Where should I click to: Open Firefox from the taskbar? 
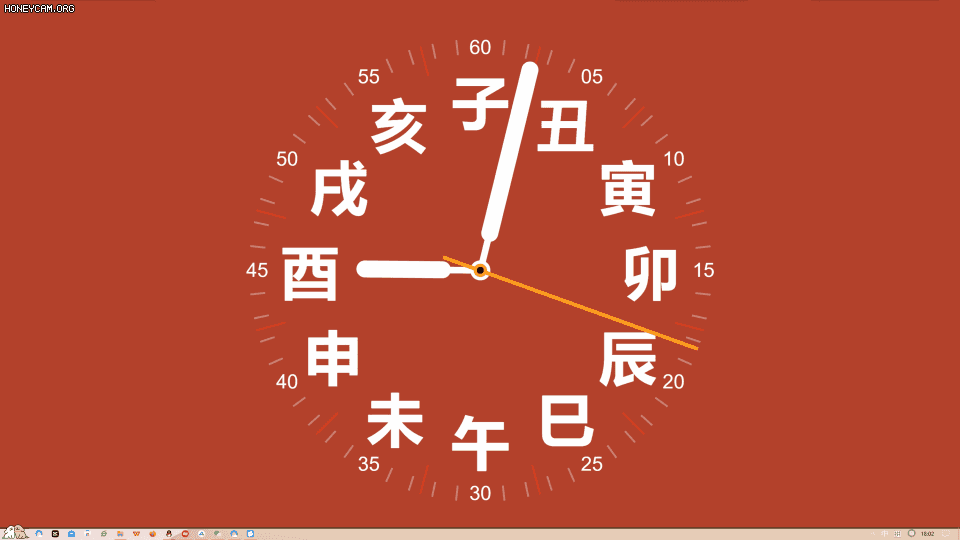[x=152, y=534]
